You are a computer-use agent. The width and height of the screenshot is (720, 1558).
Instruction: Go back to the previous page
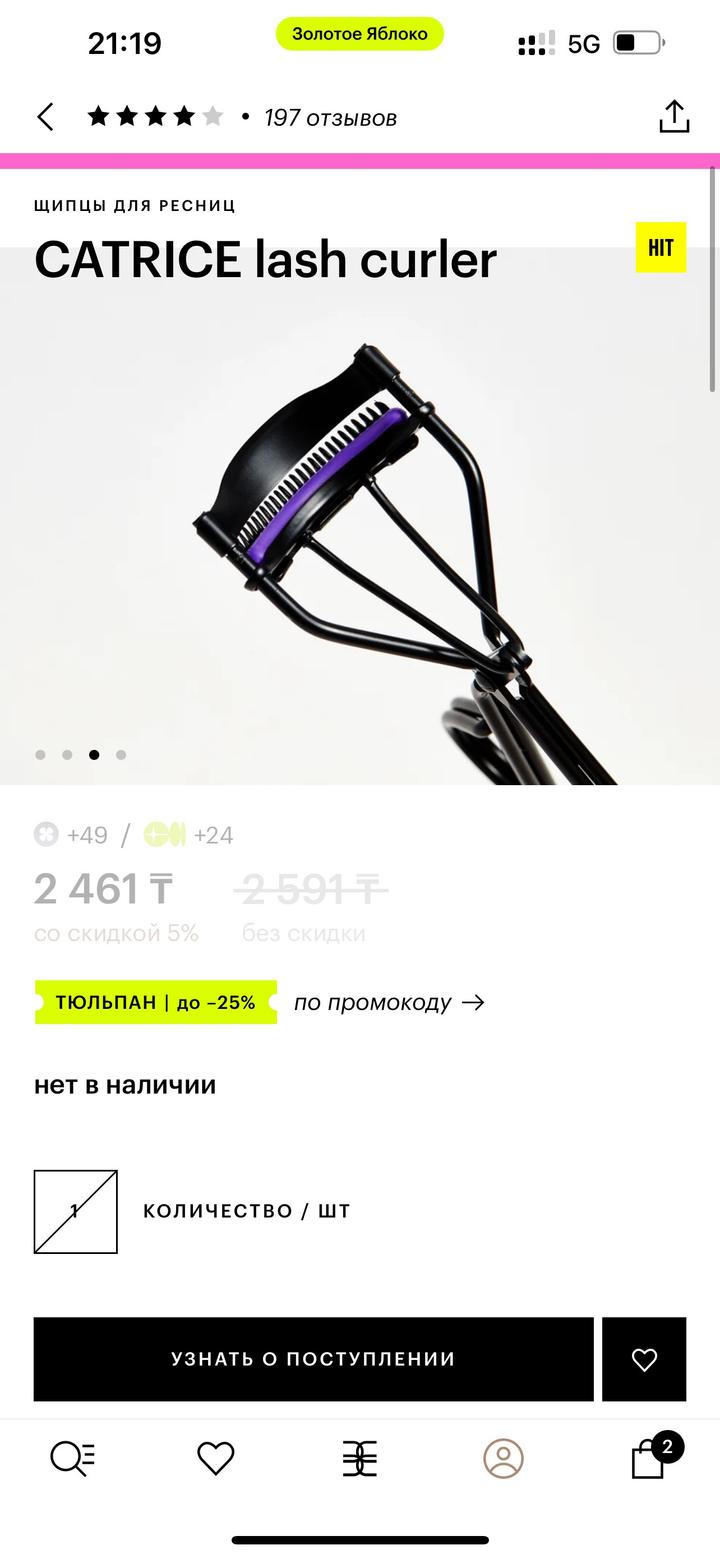coord(45,117)
